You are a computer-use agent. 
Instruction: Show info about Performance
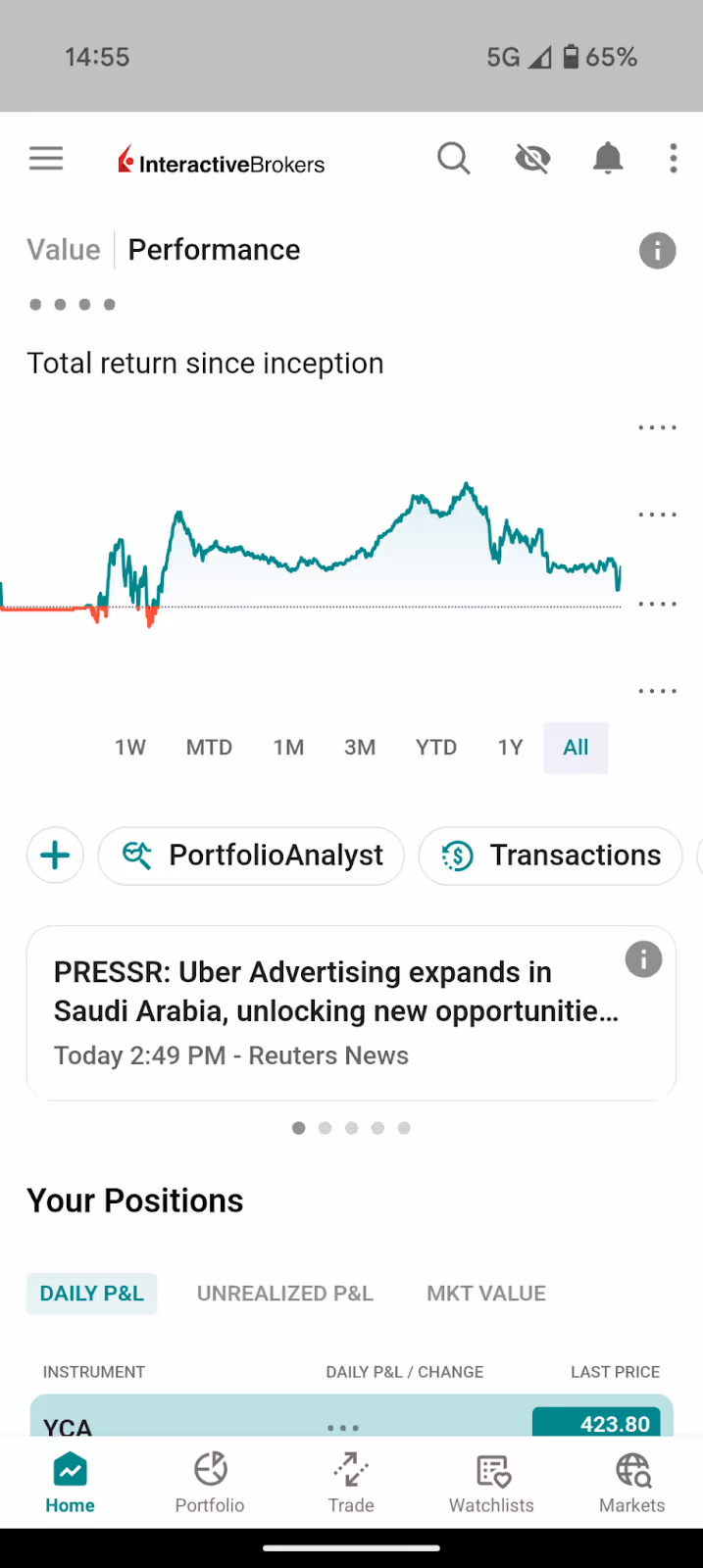point(657,251)
